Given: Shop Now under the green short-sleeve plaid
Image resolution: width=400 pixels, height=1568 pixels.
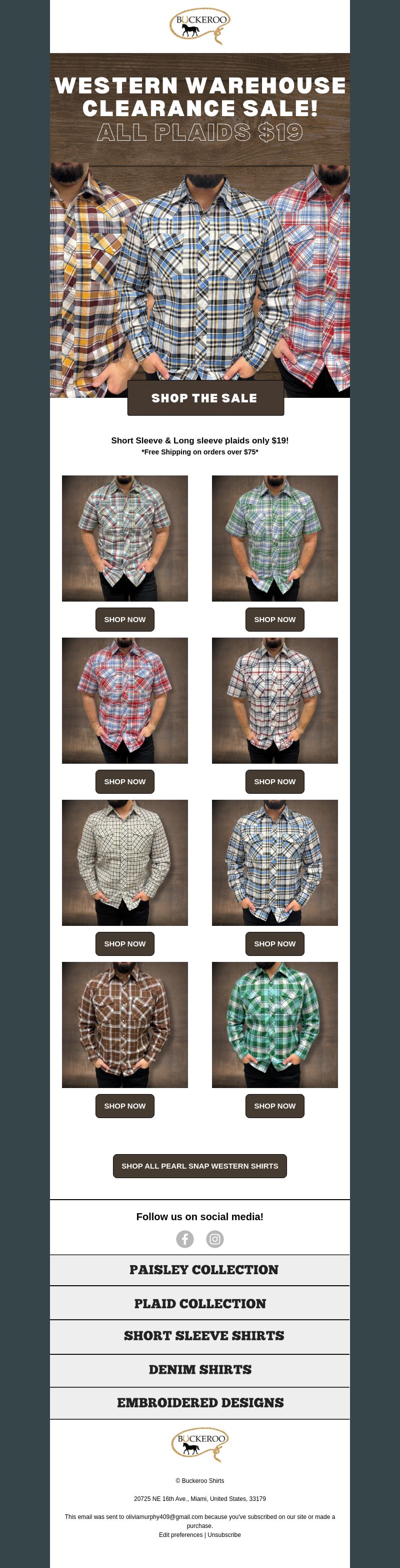Looking at the screenshot, I should (275, 619).
